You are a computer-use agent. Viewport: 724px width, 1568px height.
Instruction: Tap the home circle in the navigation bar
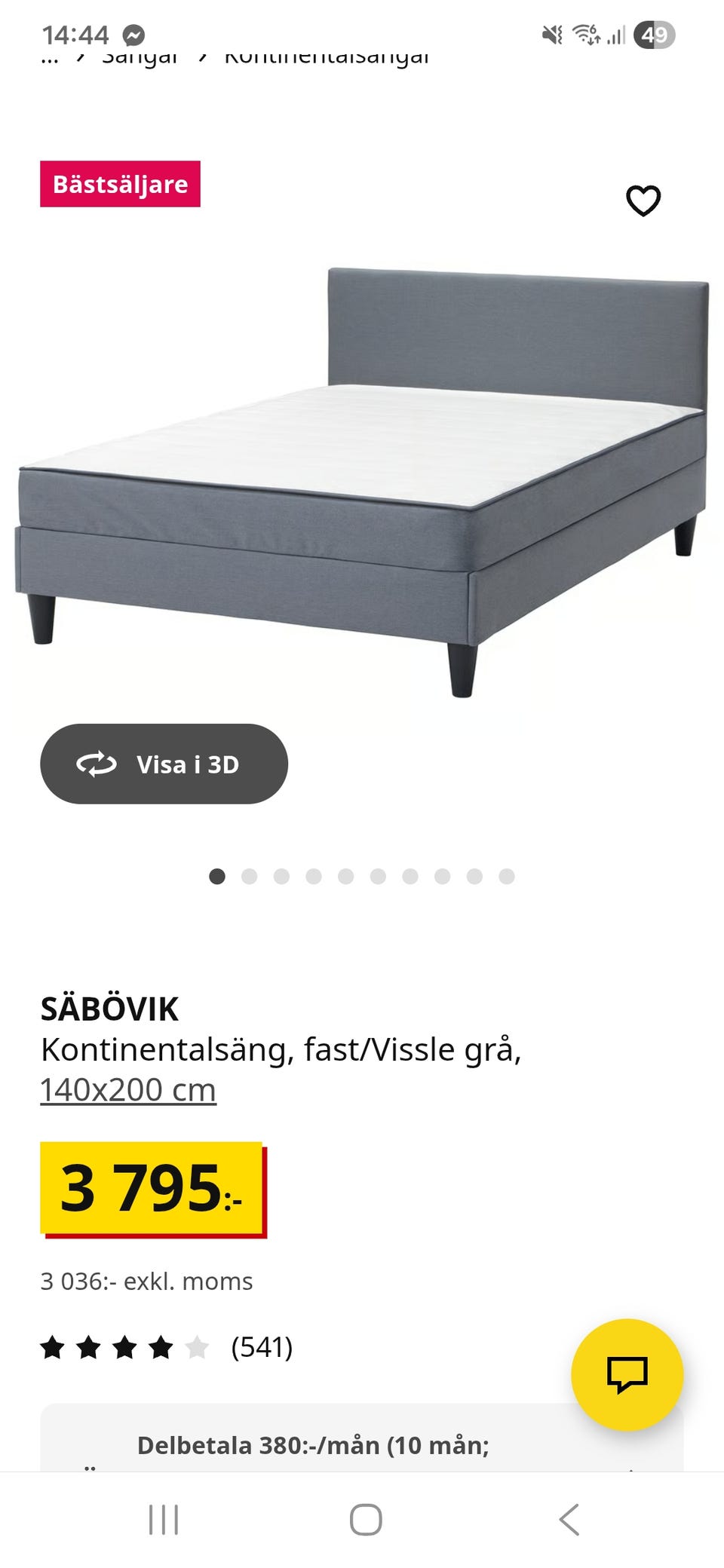(364, 1520)
